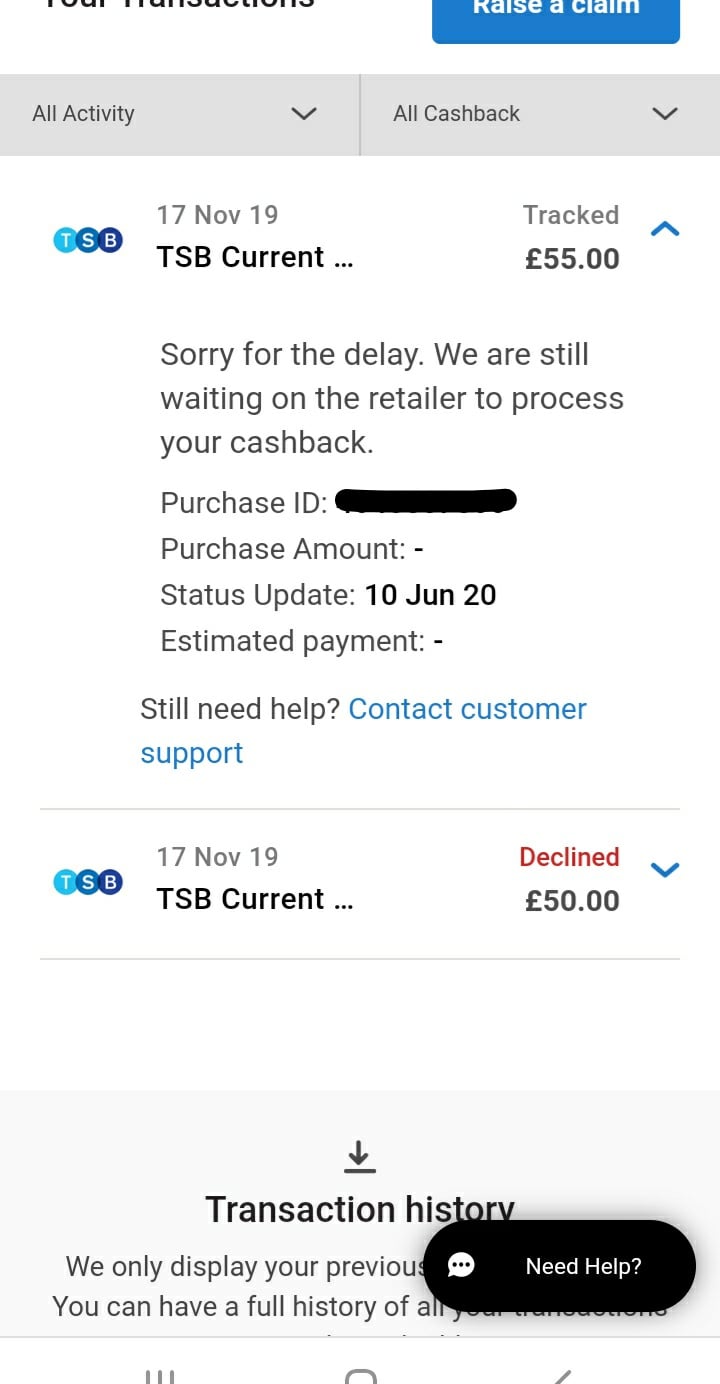This screenshot has height=1384, width=720.
Task: Tap the Raise a claim button
Action: pyautogui.click(x=555, y=15)
